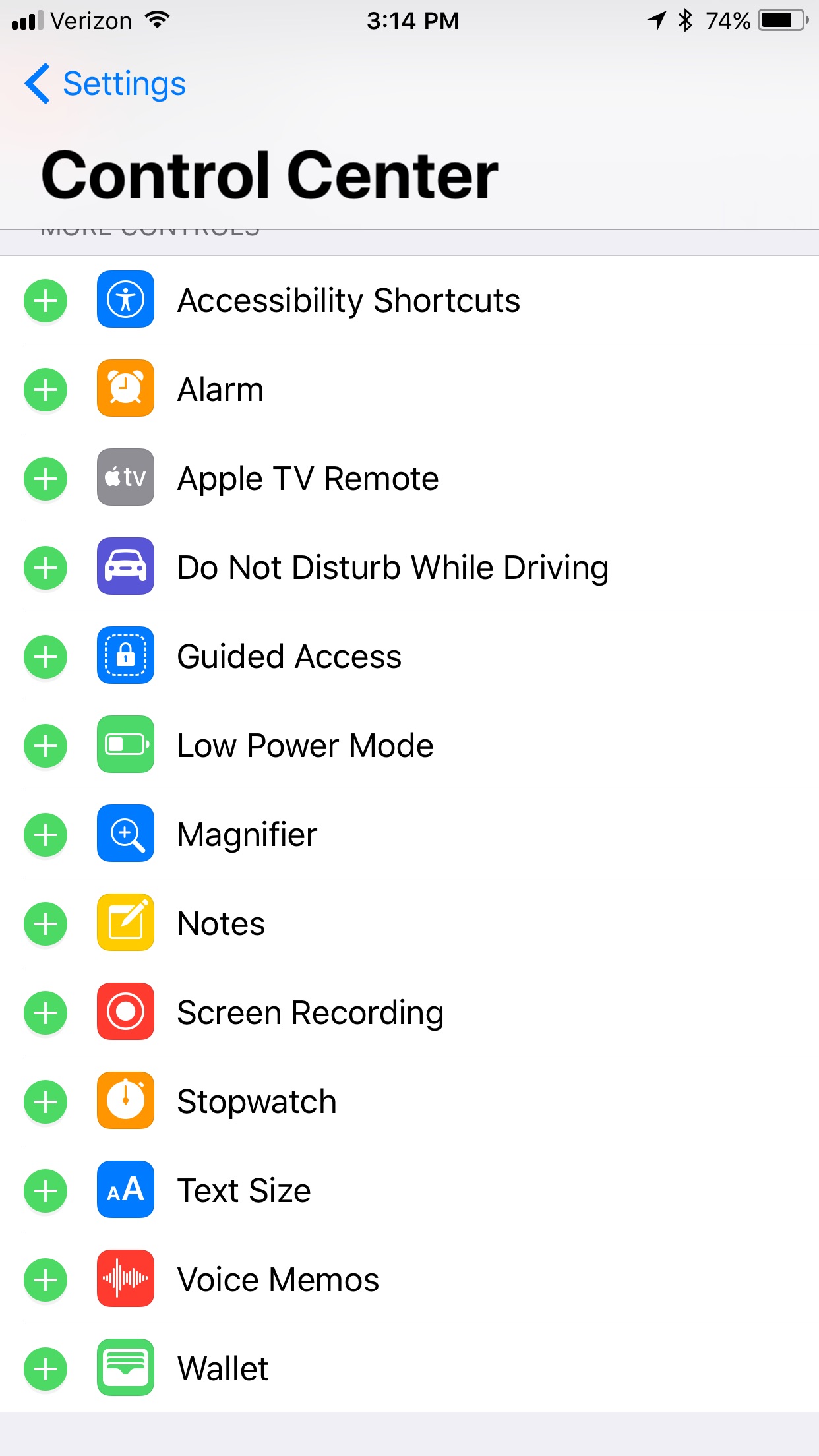Image resolution: width=819 pixels, height=1456 pixels.
Task: Add Magnifier to Control Center
Action: coord(45,835)
